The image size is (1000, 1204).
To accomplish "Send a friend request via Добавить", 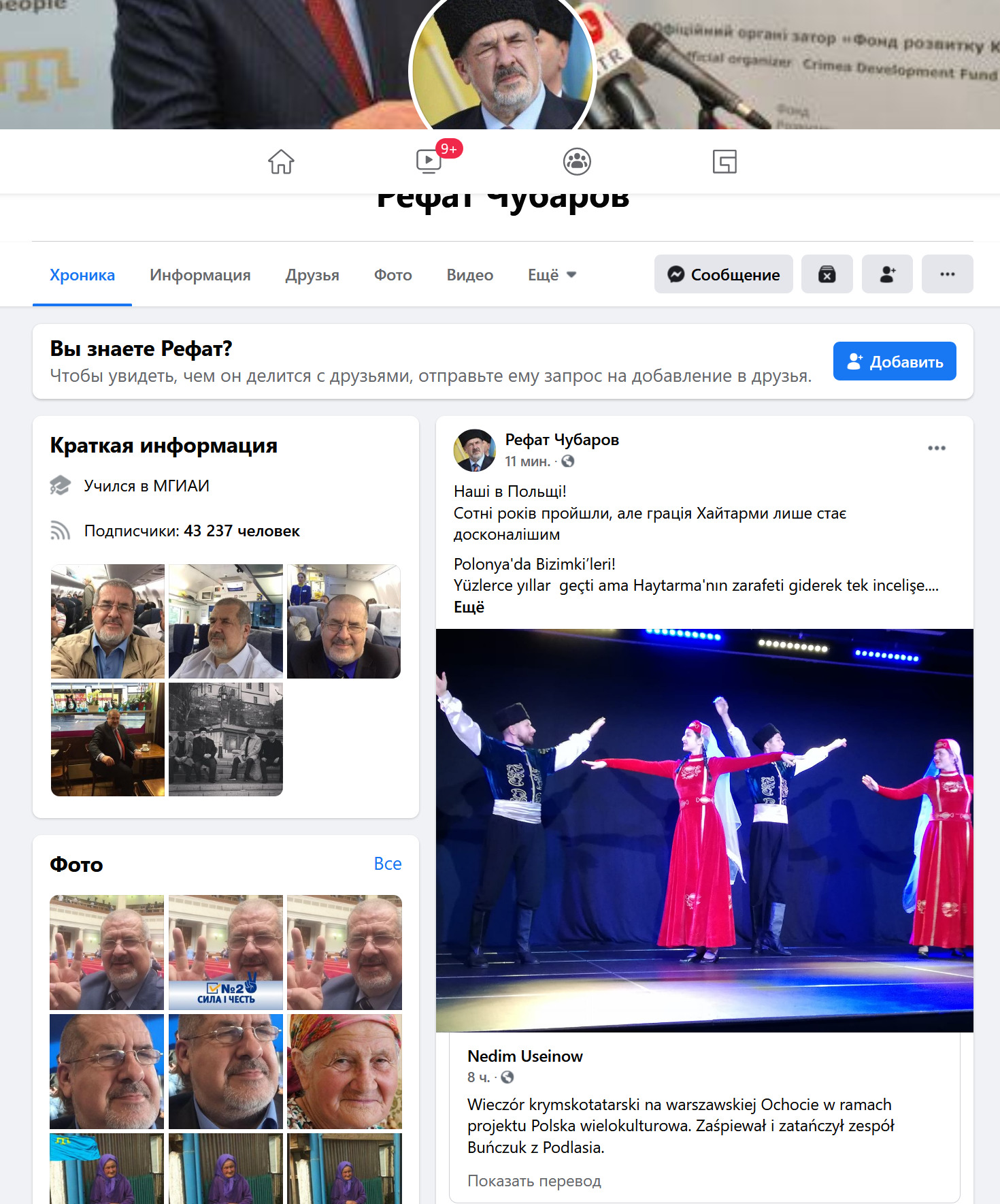I will coord(894,361).
